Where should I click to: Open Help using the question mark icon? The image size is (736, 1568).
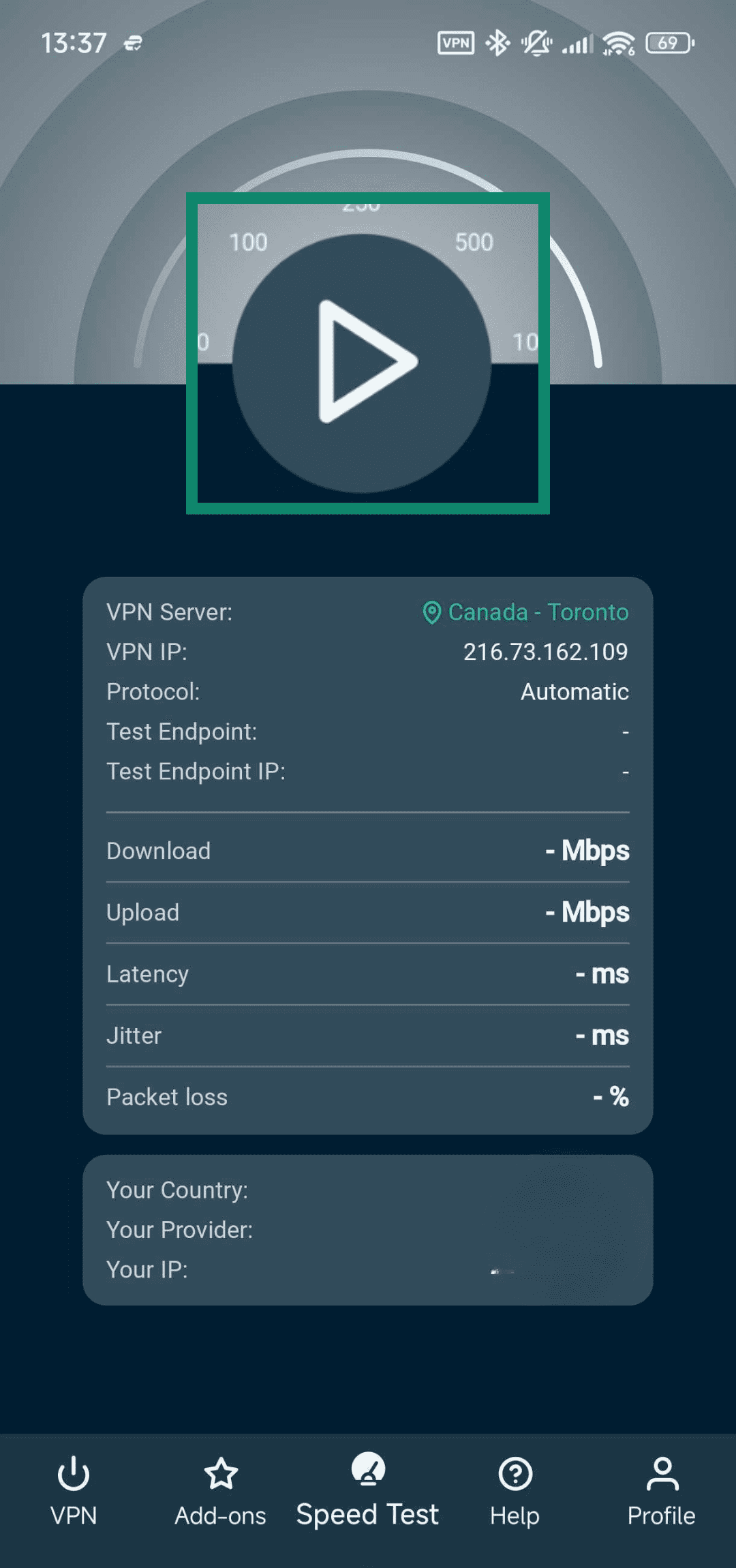tap(515, 1473)
